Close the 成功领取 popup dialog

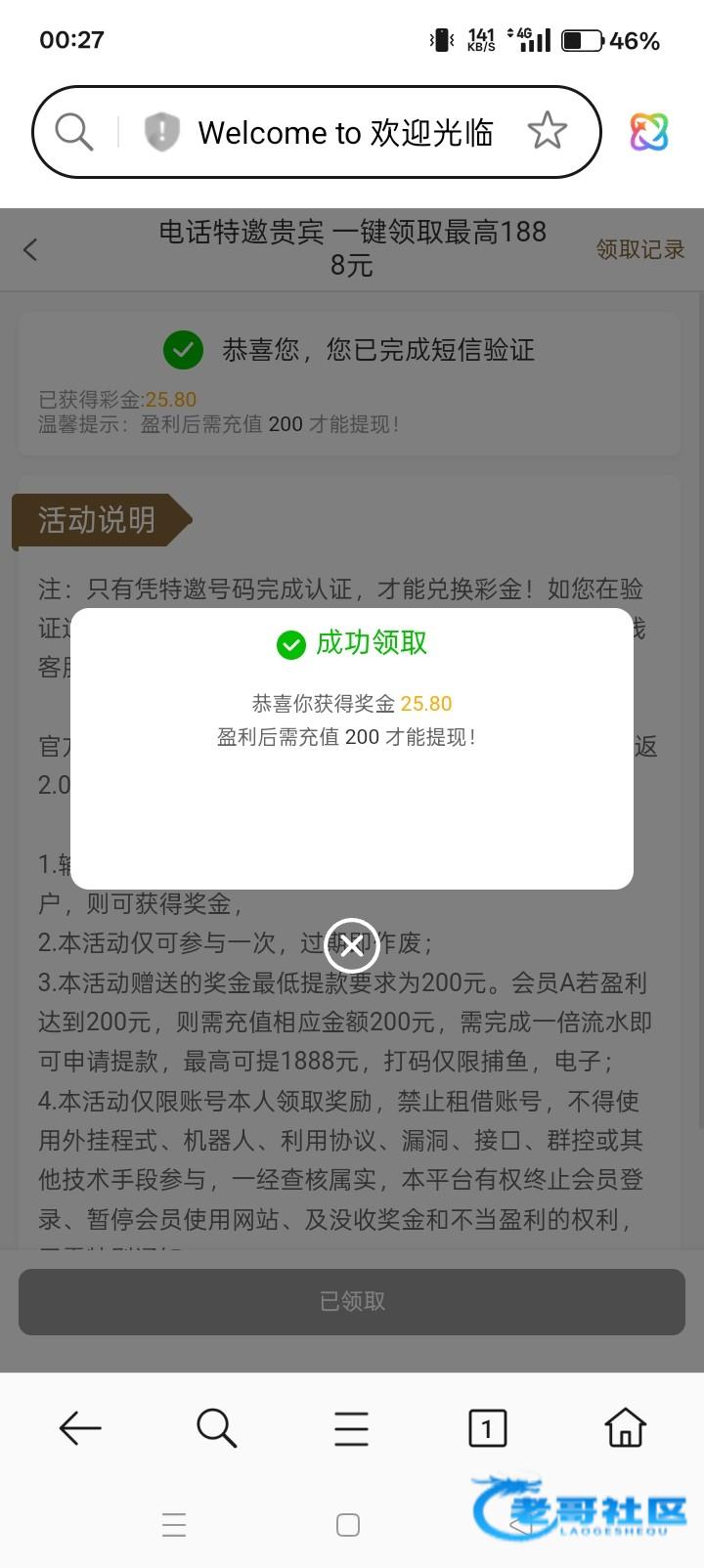(351, 944)
